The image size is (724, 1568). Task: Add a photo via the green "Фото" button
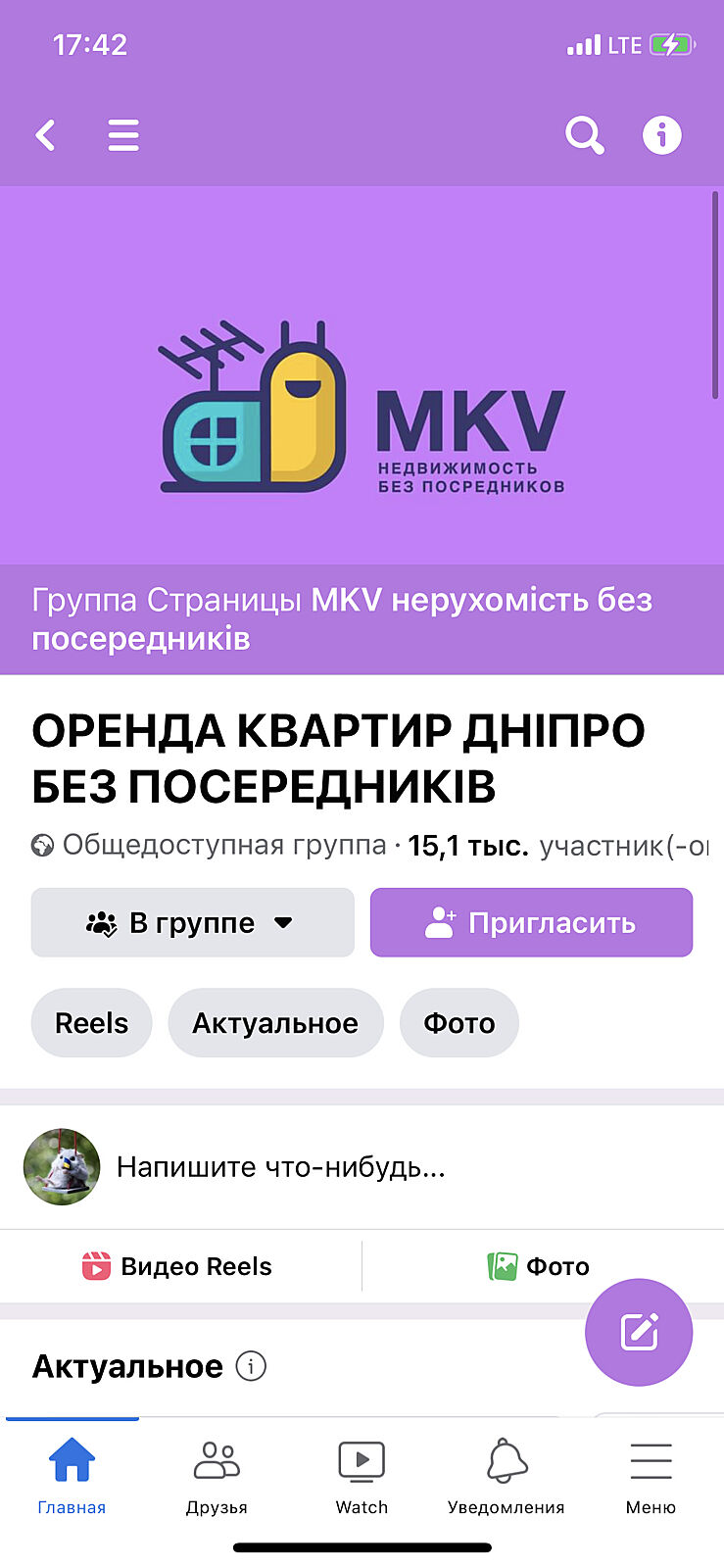[539, 1266]
